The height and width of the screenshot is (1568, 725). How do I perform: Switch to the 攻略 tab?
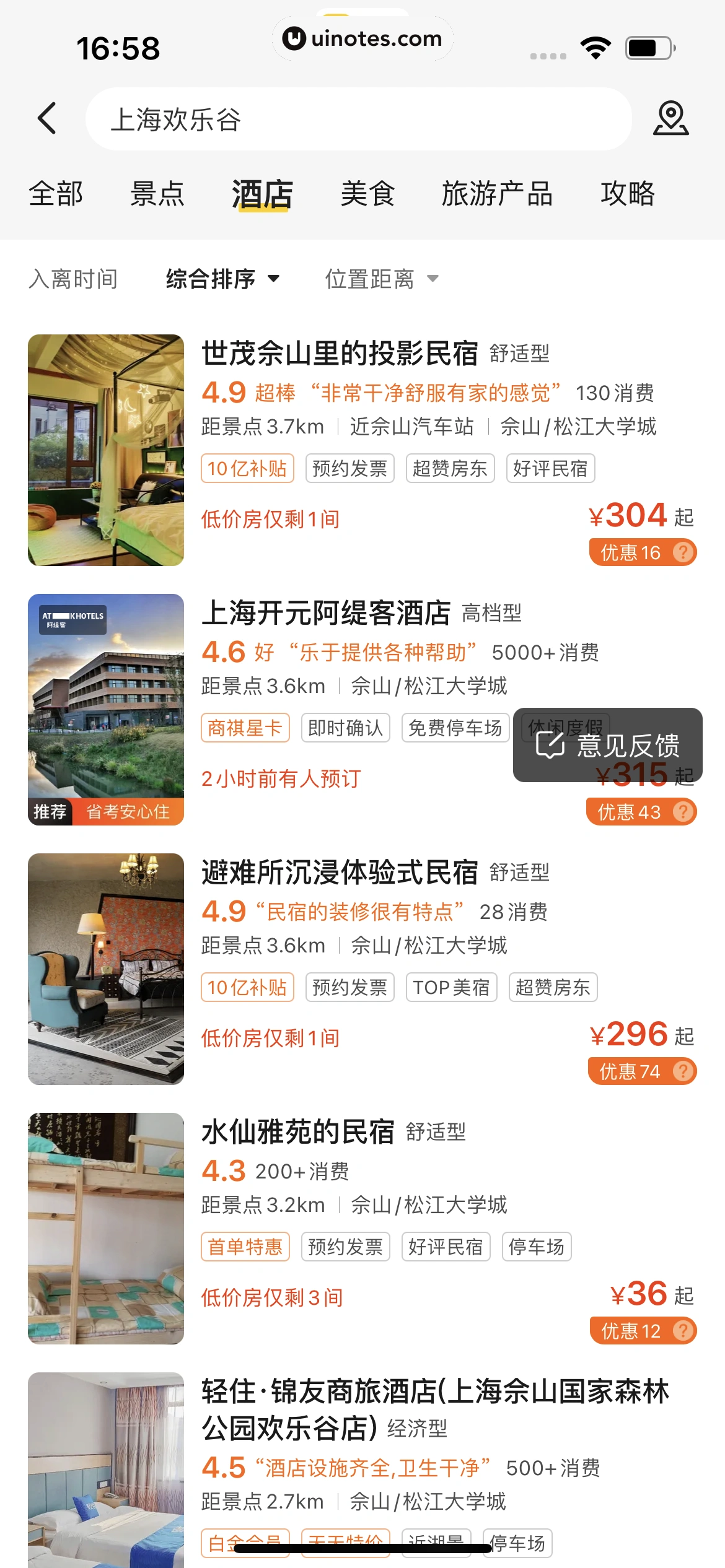[x=628, y=194]
